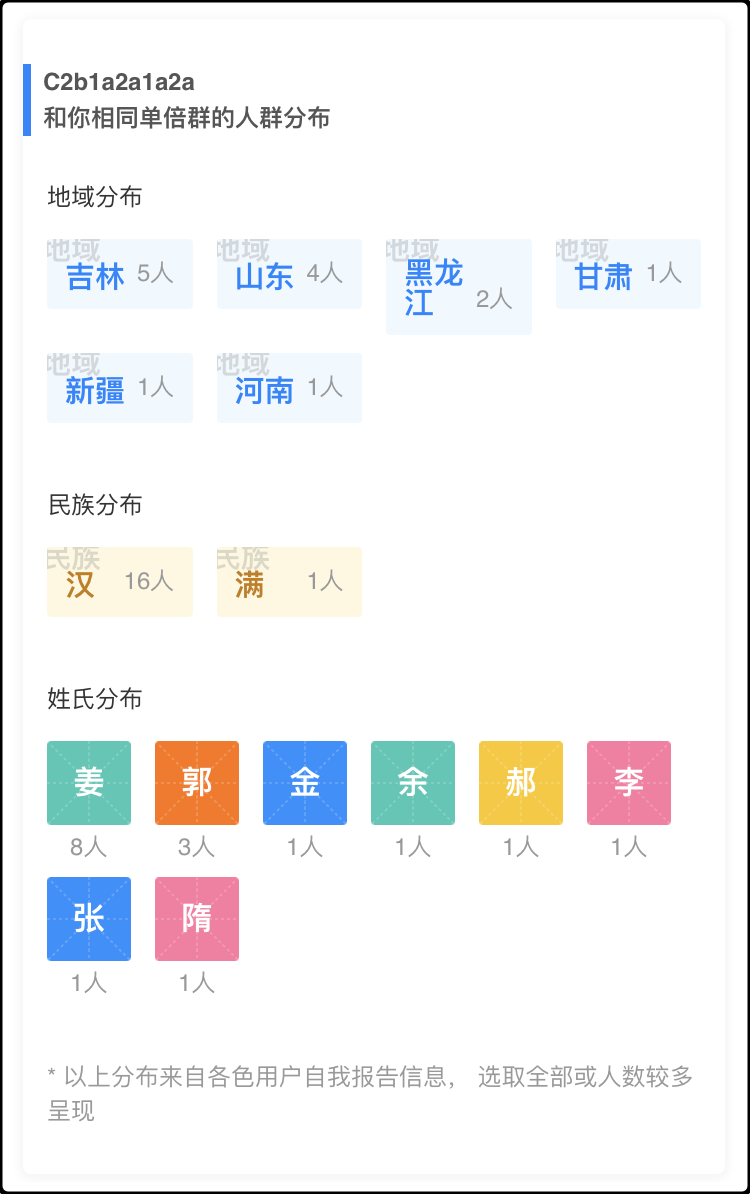Select the 吉林 region chip
This screenshot has height=1194, width=750.
(120, 274)
